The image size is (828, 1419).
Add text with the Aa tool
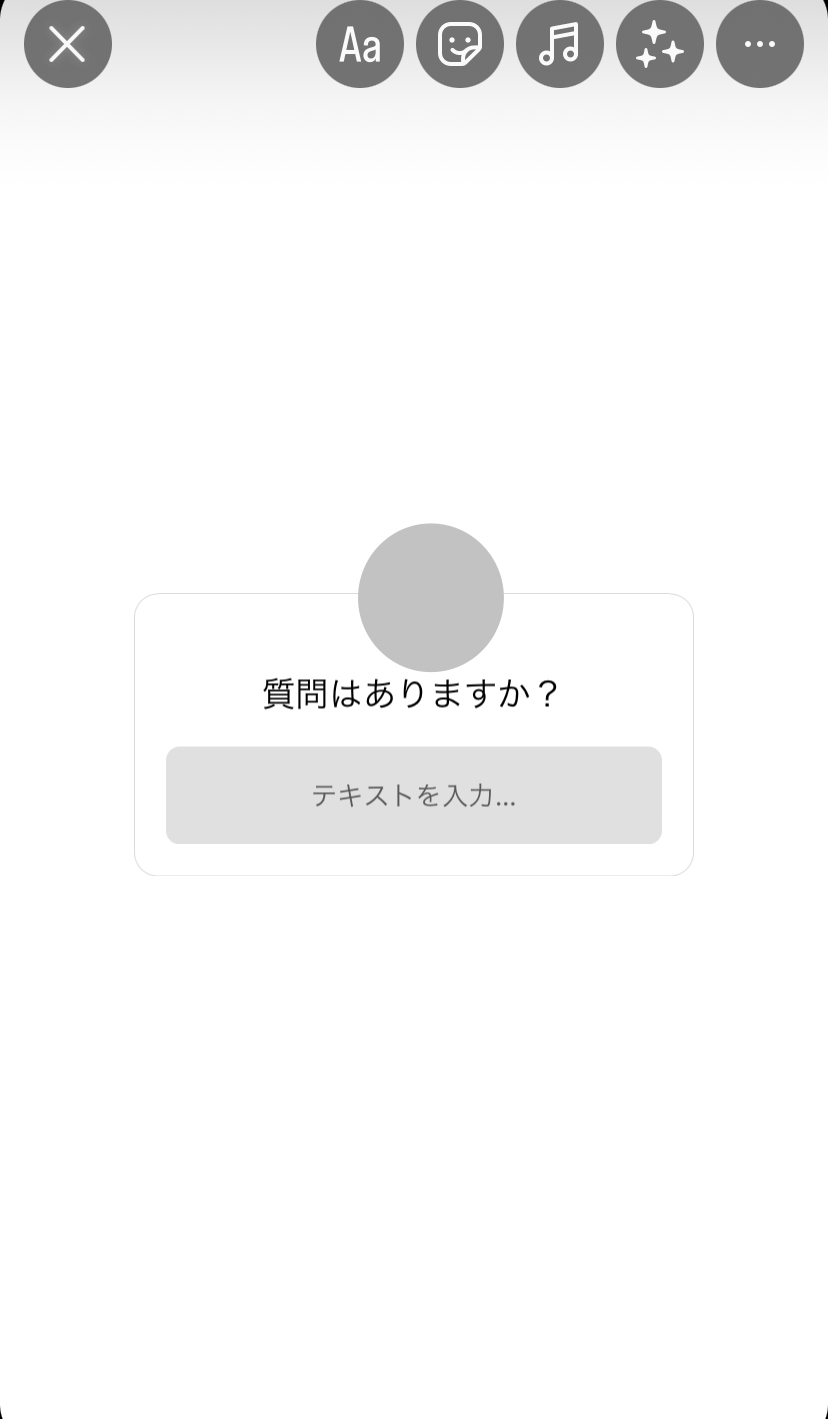360,44
